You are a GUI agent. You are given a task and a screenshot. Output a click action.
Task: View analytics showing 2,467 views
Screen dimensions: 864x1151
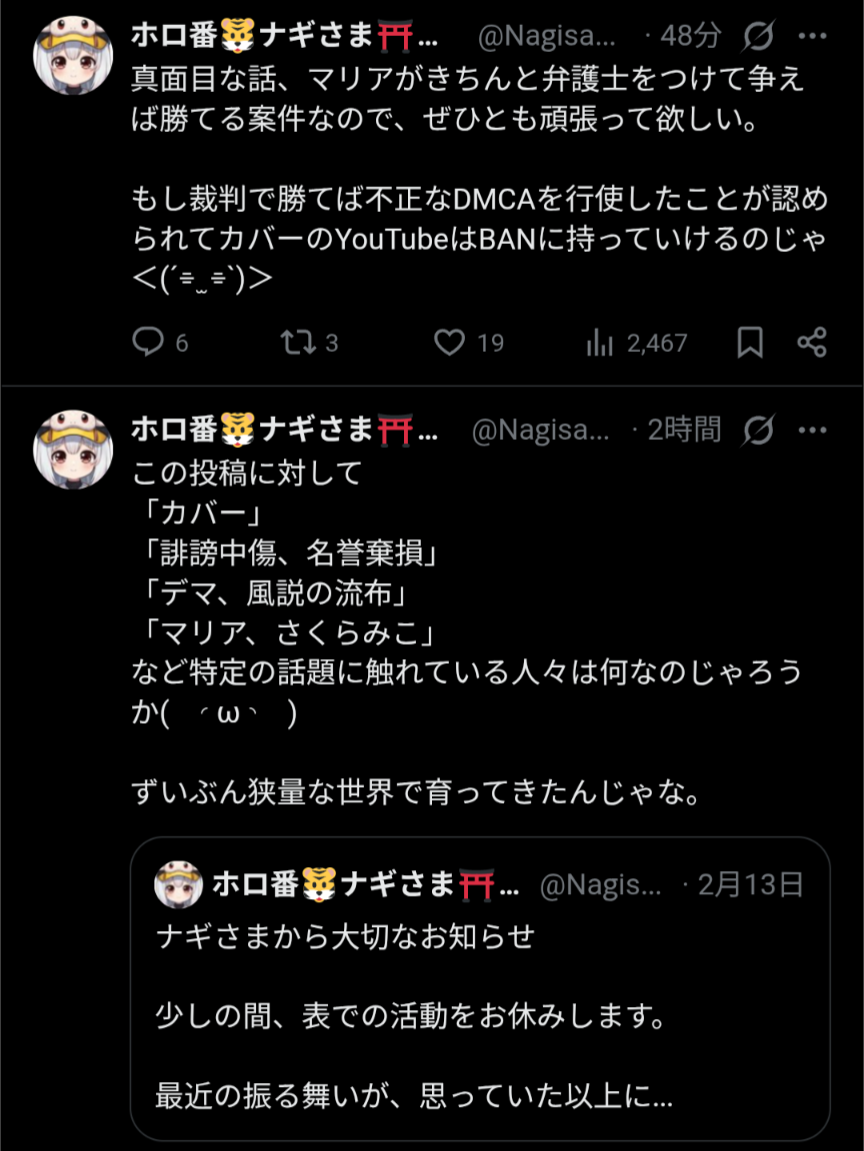pyautogui.click(x=600, y=343)
